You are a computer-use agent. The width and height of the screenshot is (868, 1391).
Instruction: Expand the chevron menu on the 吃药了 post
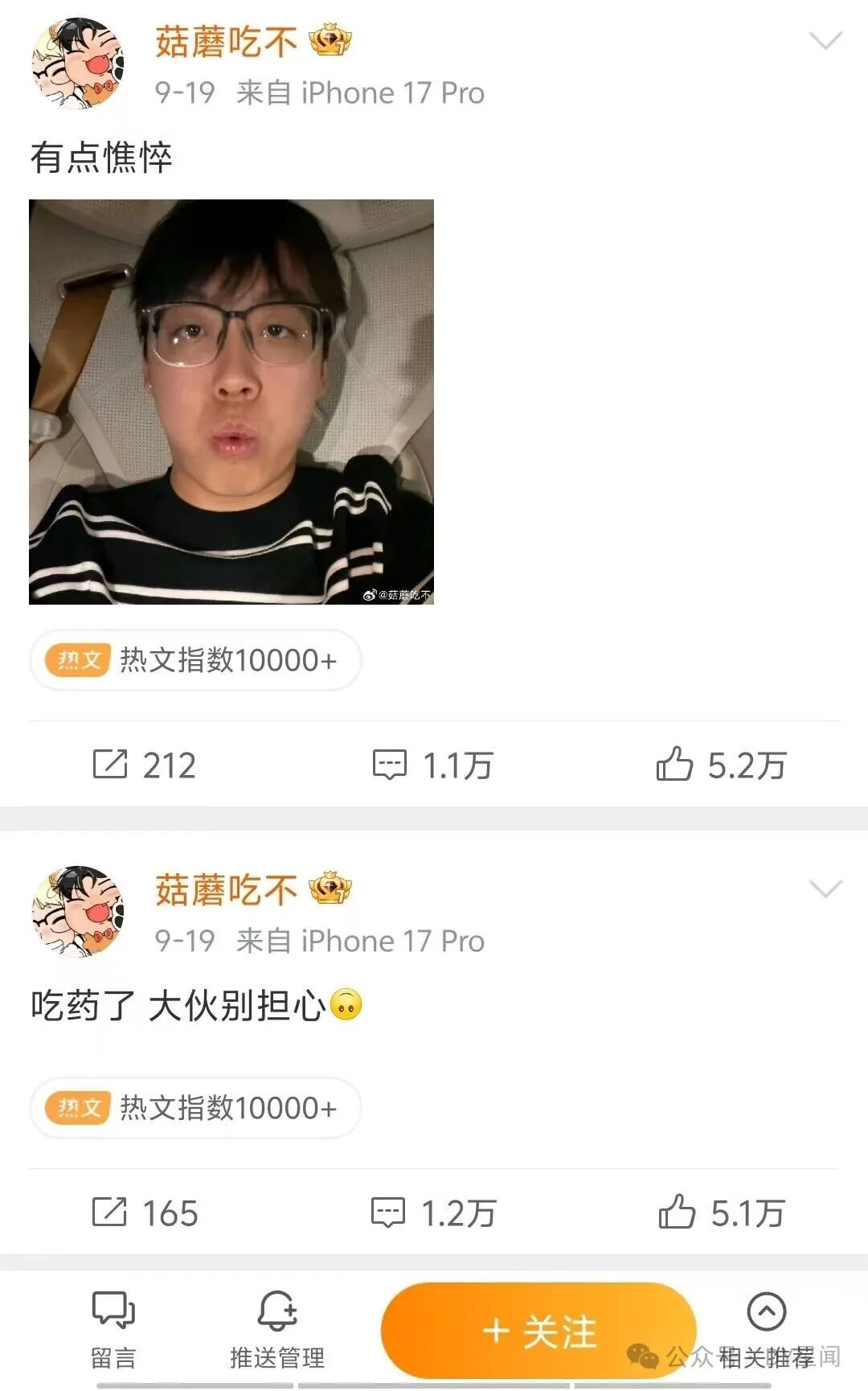pos(825,888)
